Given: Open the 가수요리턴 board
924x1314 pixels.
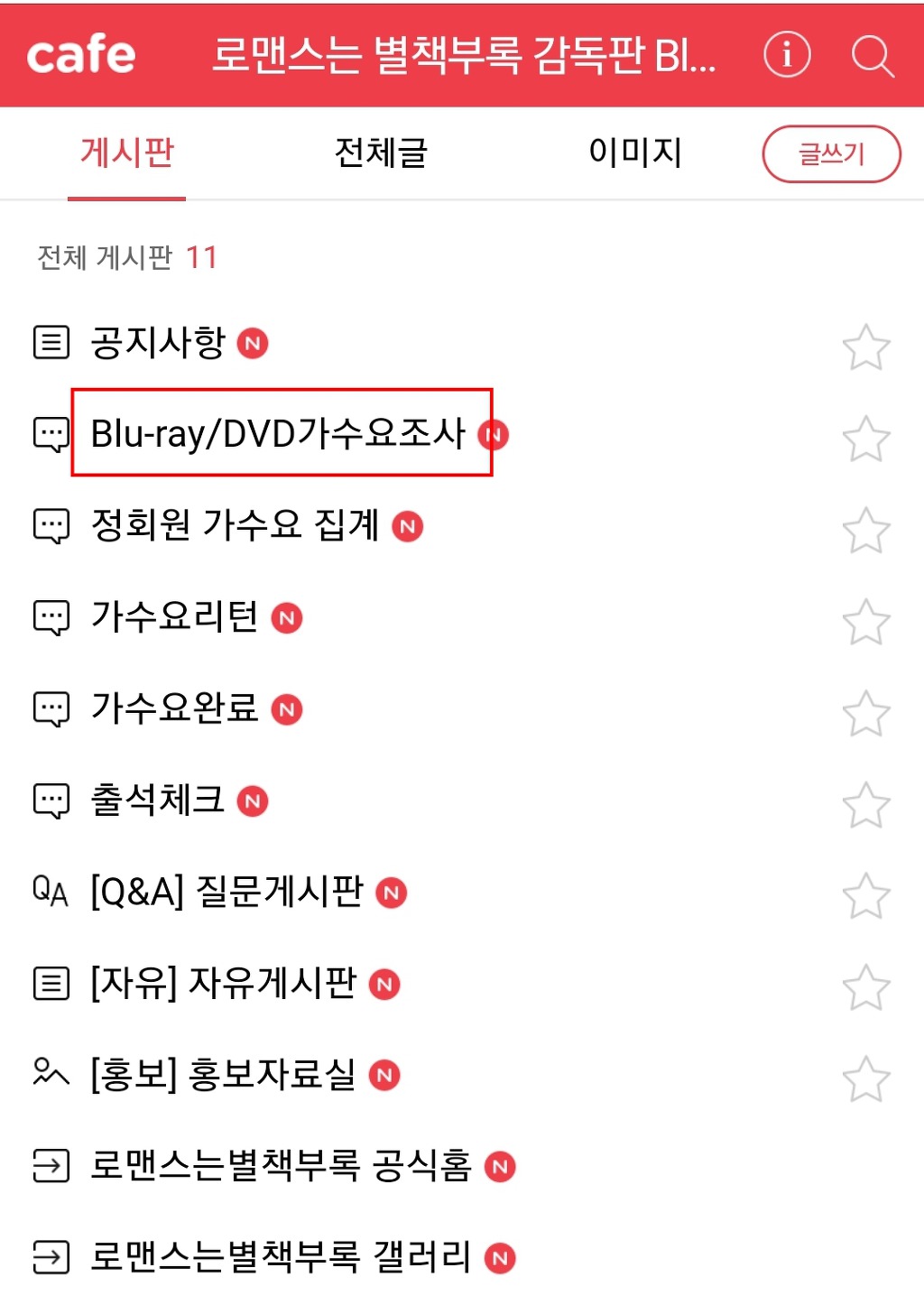Looking at the screenshot, I should (x=175, y=617).
